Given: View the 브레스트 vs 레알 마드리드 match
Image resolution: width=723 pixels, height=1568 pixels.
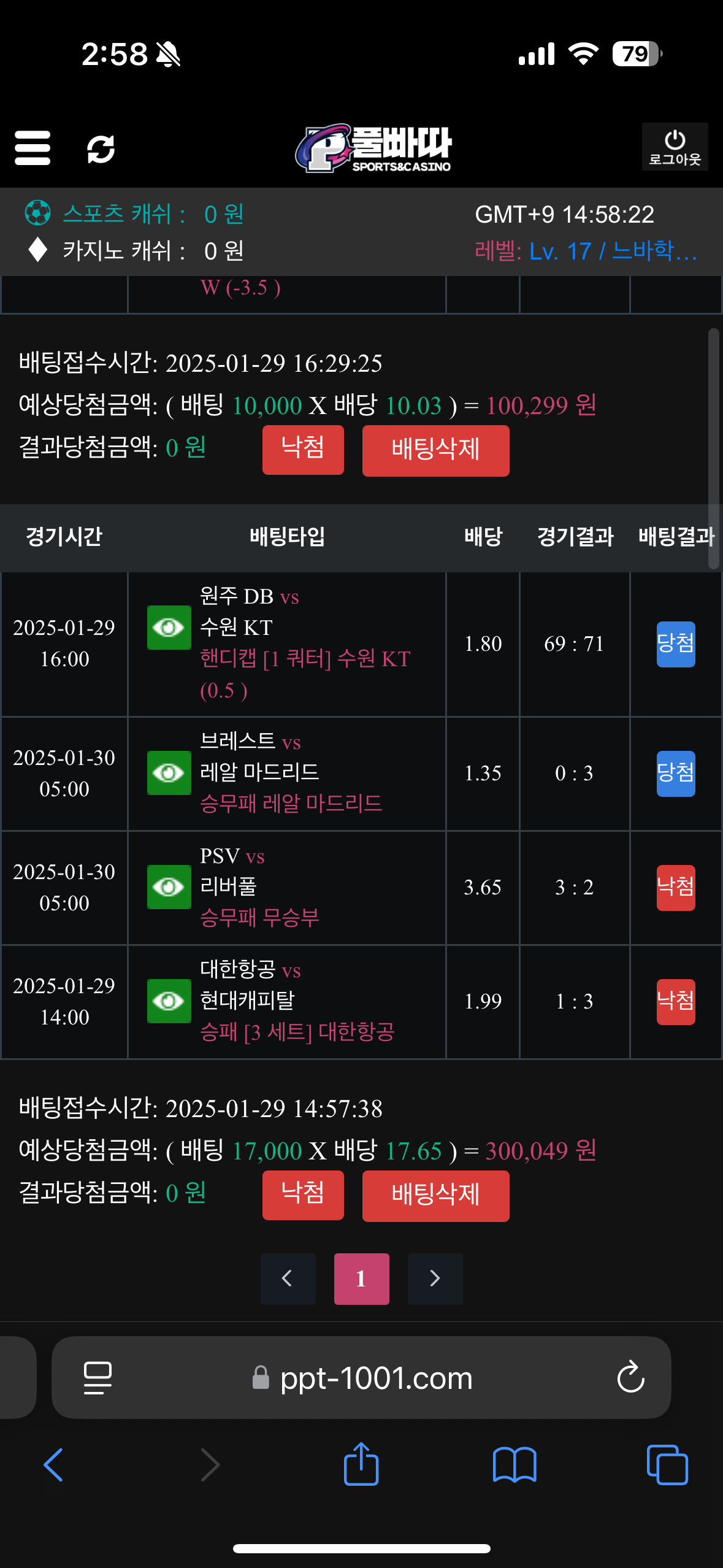Looking at the screenshot, I should [x=169, y=772].
